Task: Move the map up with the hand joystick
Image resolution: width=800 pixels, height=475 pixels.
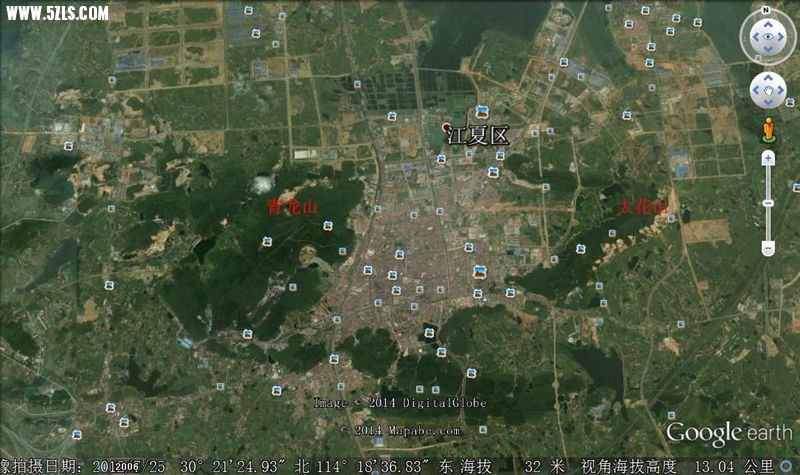Action: [x=768, y=78]
